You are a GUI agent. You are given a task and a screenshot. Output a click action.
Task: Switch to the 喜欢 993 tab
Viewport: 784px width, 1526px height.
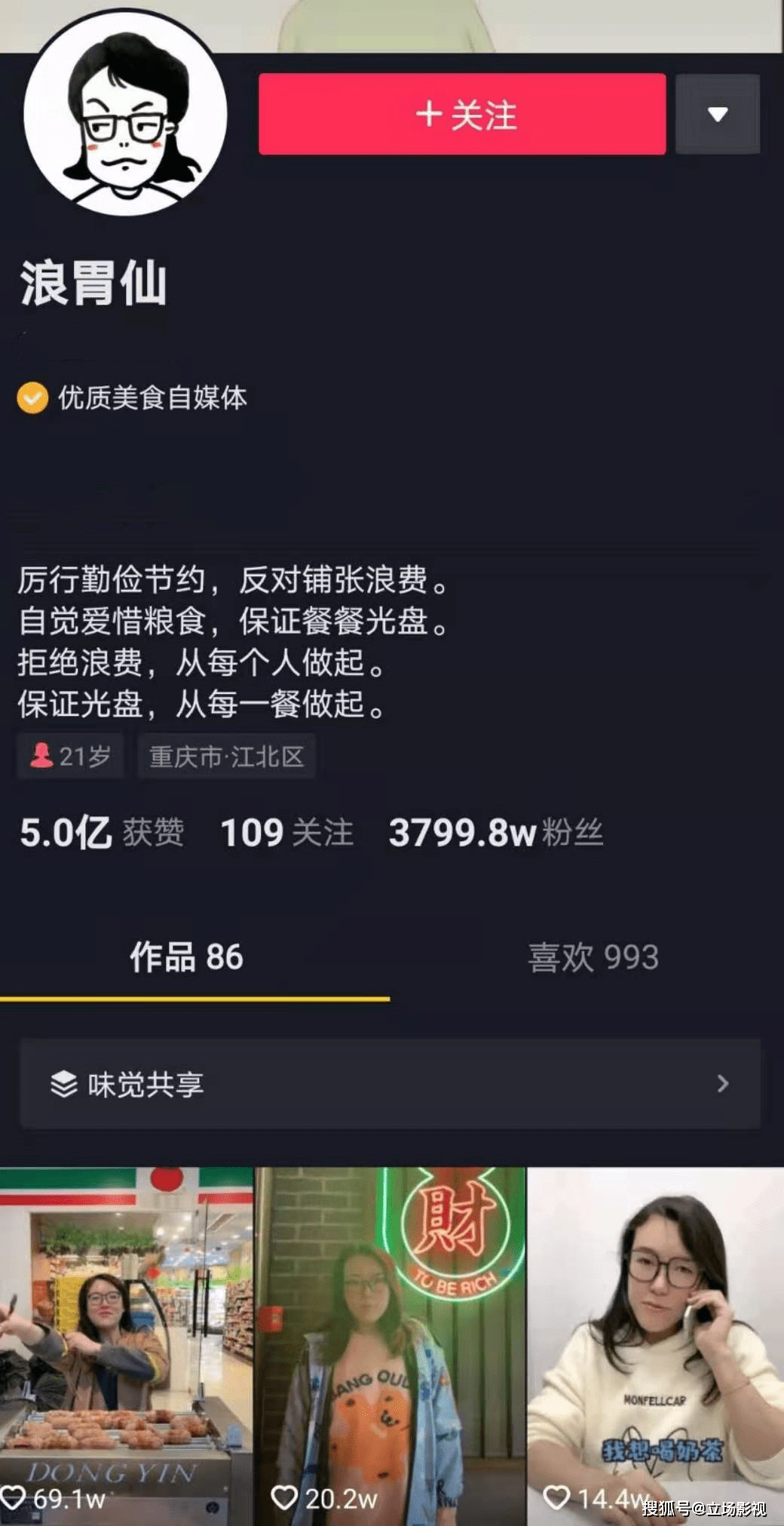point(593,957)
